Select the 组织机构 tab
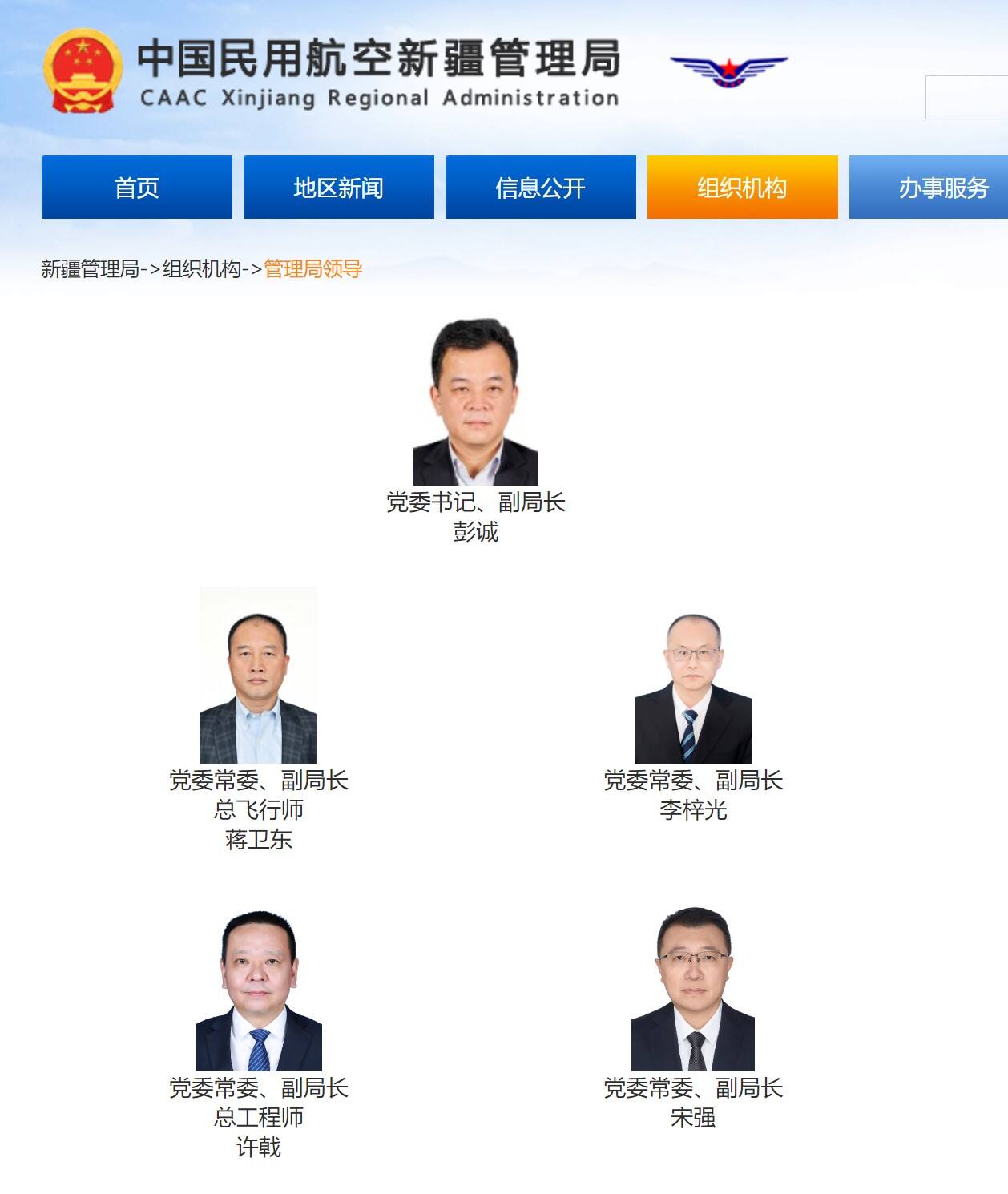This screenshot has width=1008, height=1194. click(742, 188)
